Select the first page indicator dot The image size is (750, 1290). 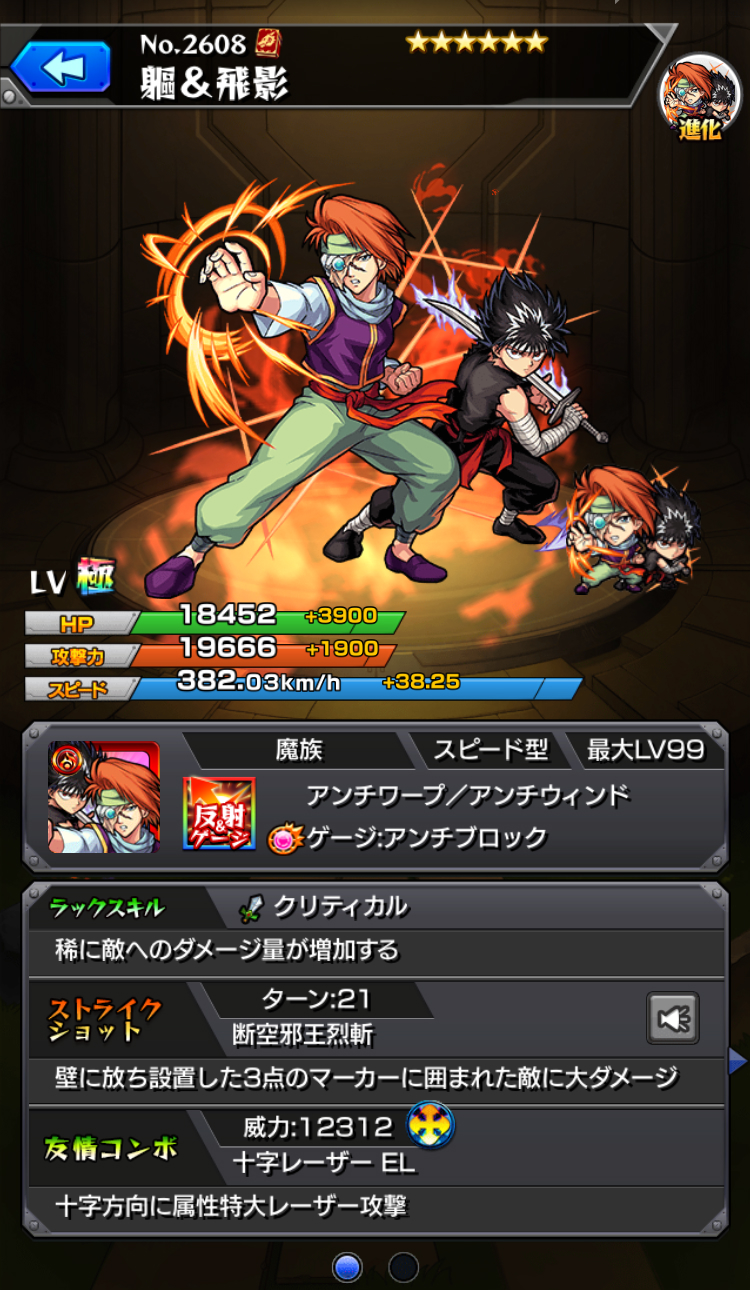click(x=347, y=1266)
